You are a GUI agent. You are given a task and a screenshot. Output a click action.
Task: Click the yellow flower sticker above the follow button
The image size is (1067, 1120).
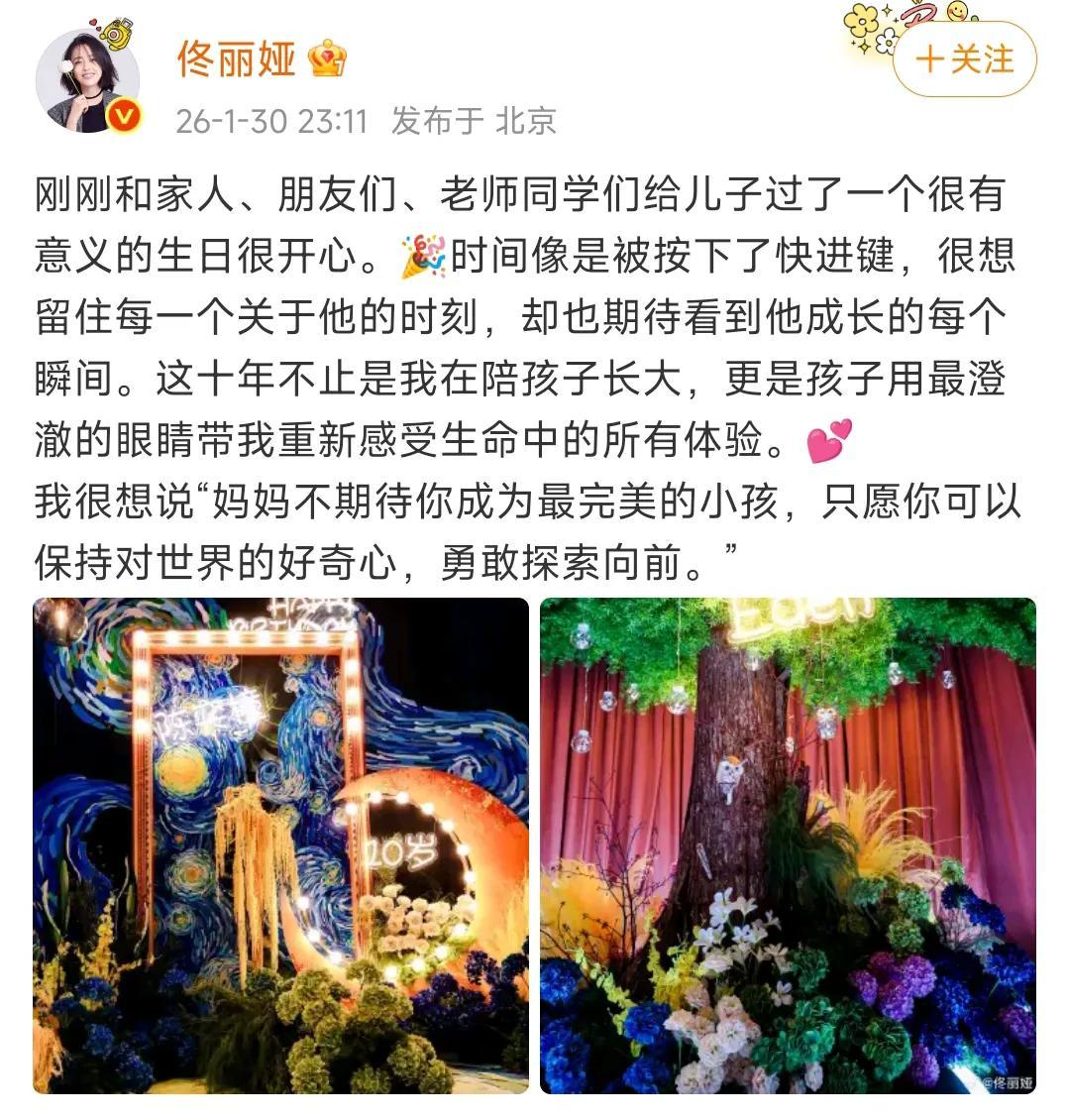click(862, 22)
